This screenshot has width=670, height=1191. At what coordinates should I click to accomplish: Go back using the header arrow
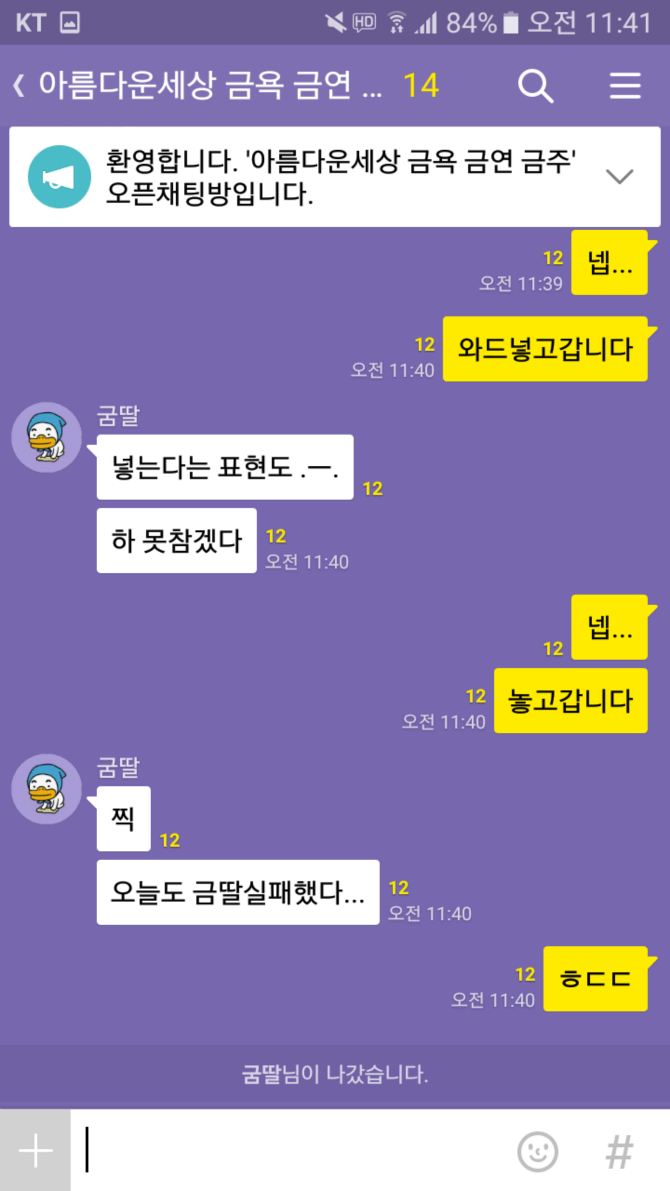pos(19,86)
